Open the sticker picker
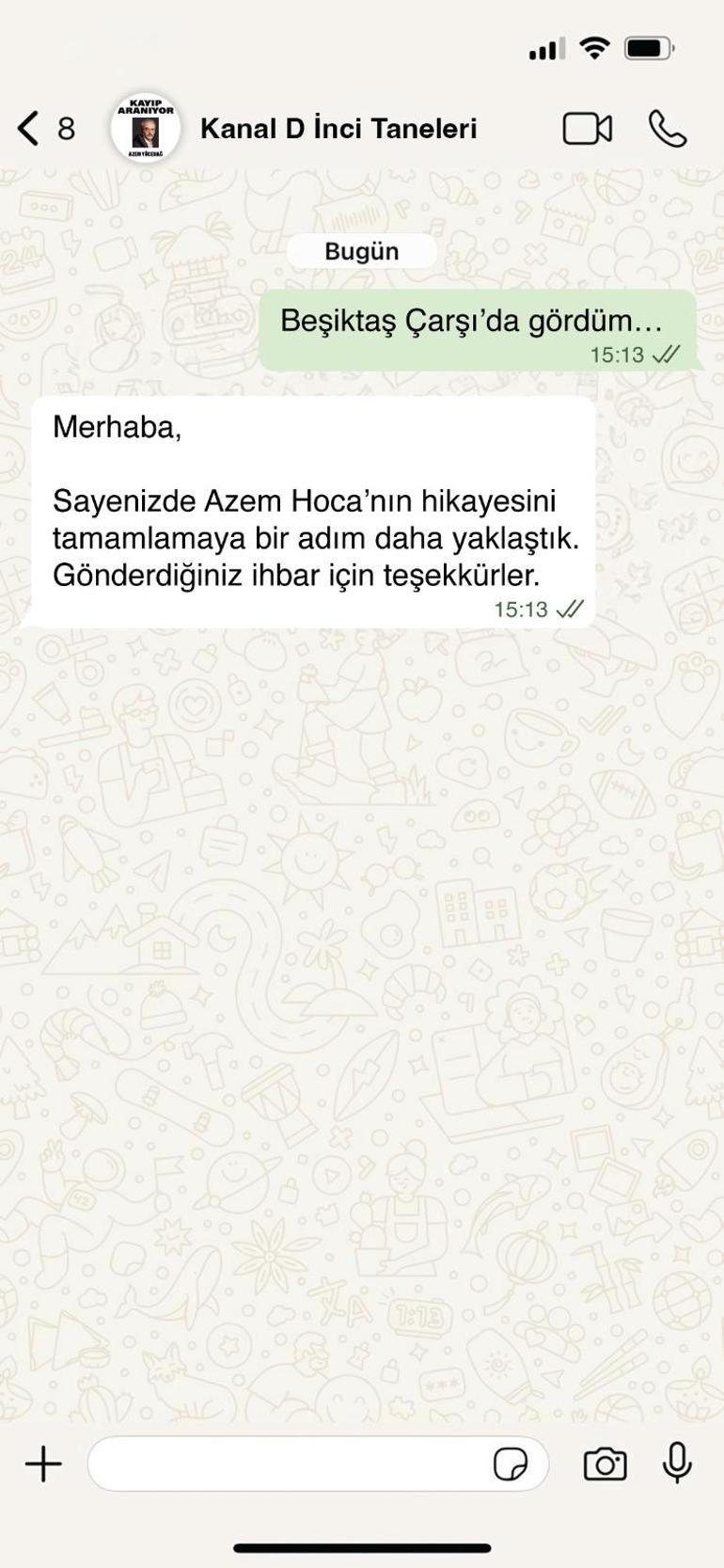Screen dimensions: 724x1568 [510, 1464]
